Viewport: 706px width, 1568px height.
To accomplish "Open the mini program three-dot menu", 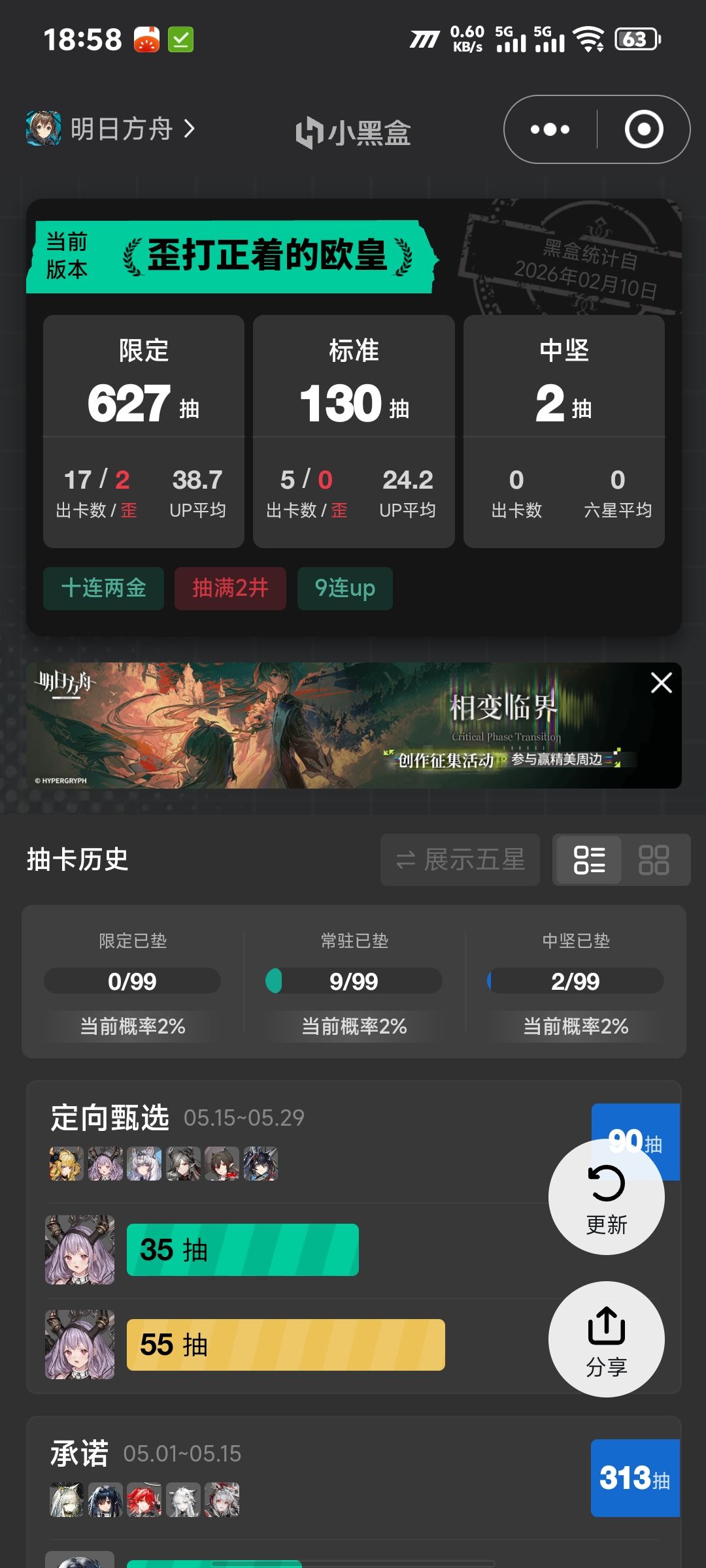I will click(550, 129).
